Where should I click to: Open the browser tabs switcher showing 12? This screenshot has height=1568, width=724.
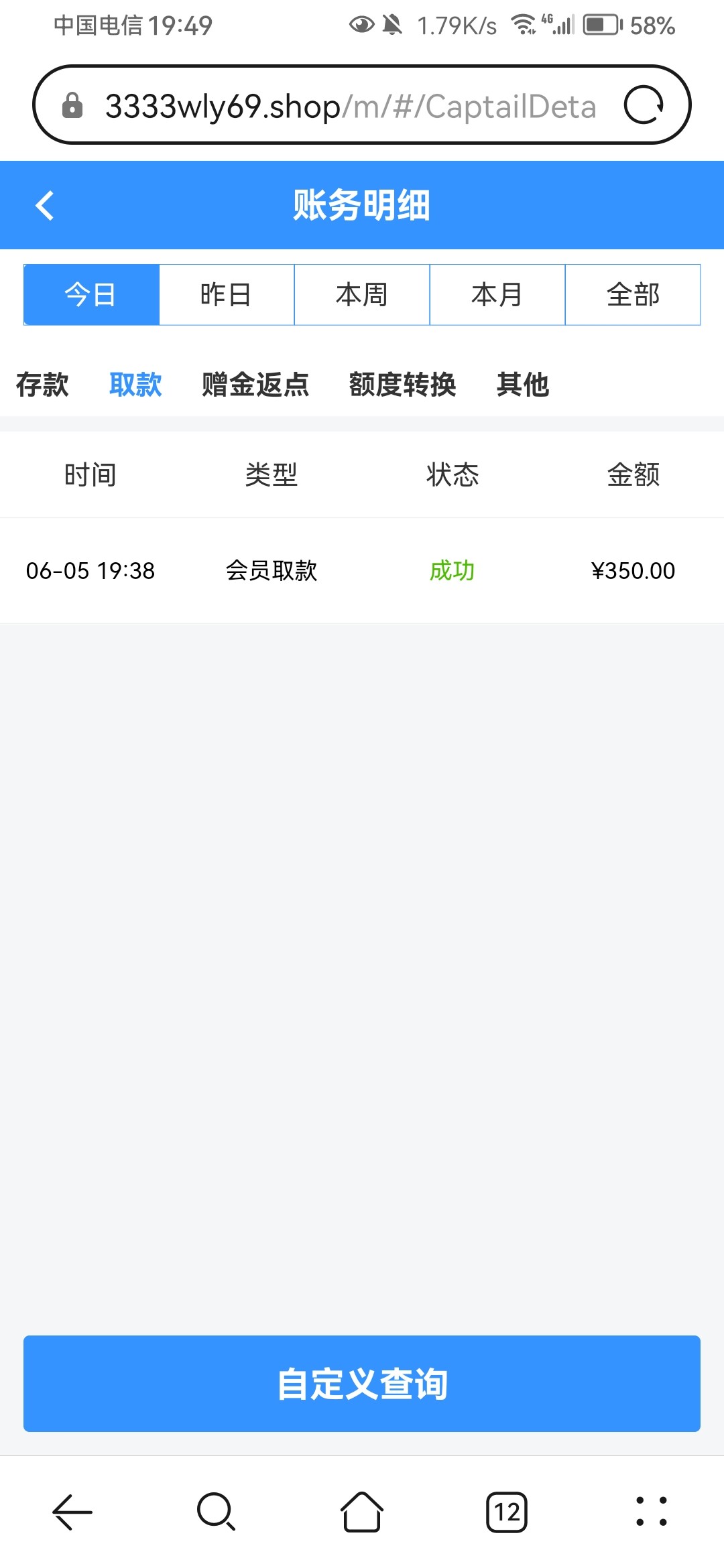pyautogui.click(x=507, y=1512)
